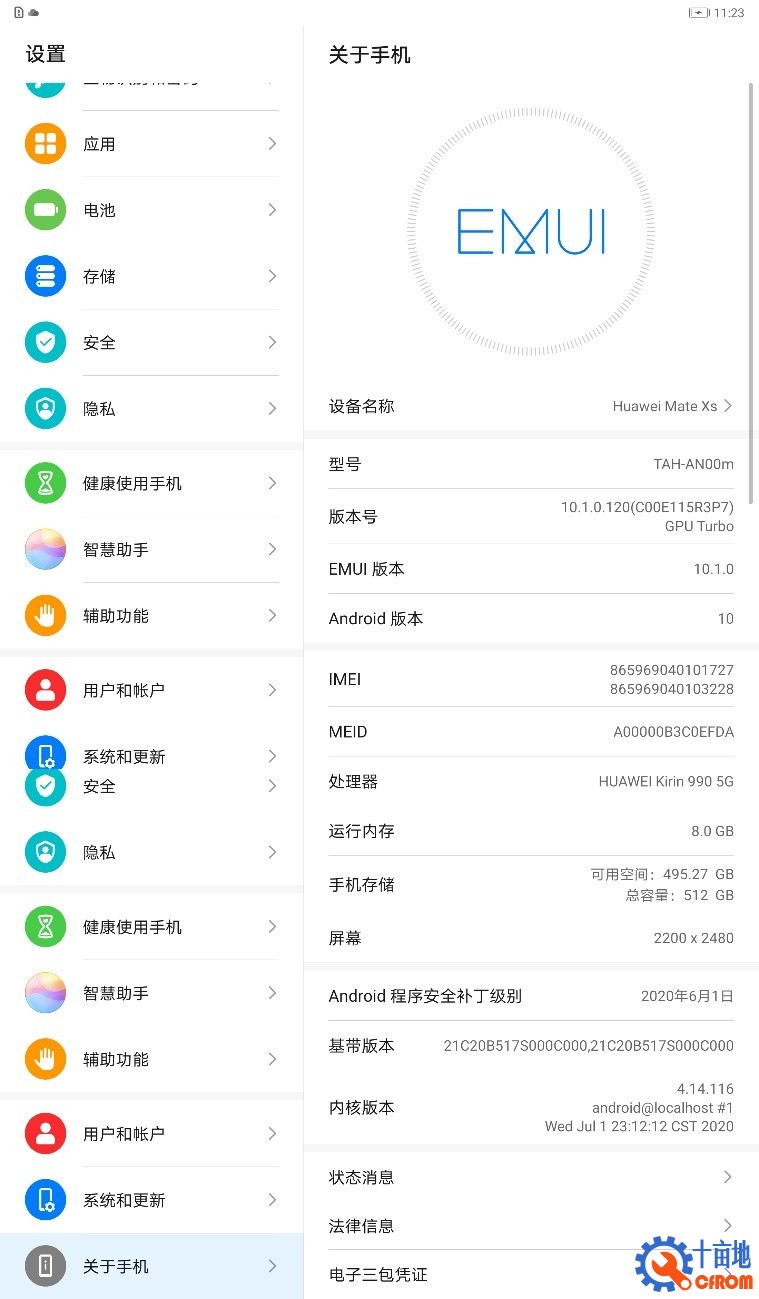Open 状态消息
The width and height of the screenshot is (759, 1299).
coord(530,1177)
